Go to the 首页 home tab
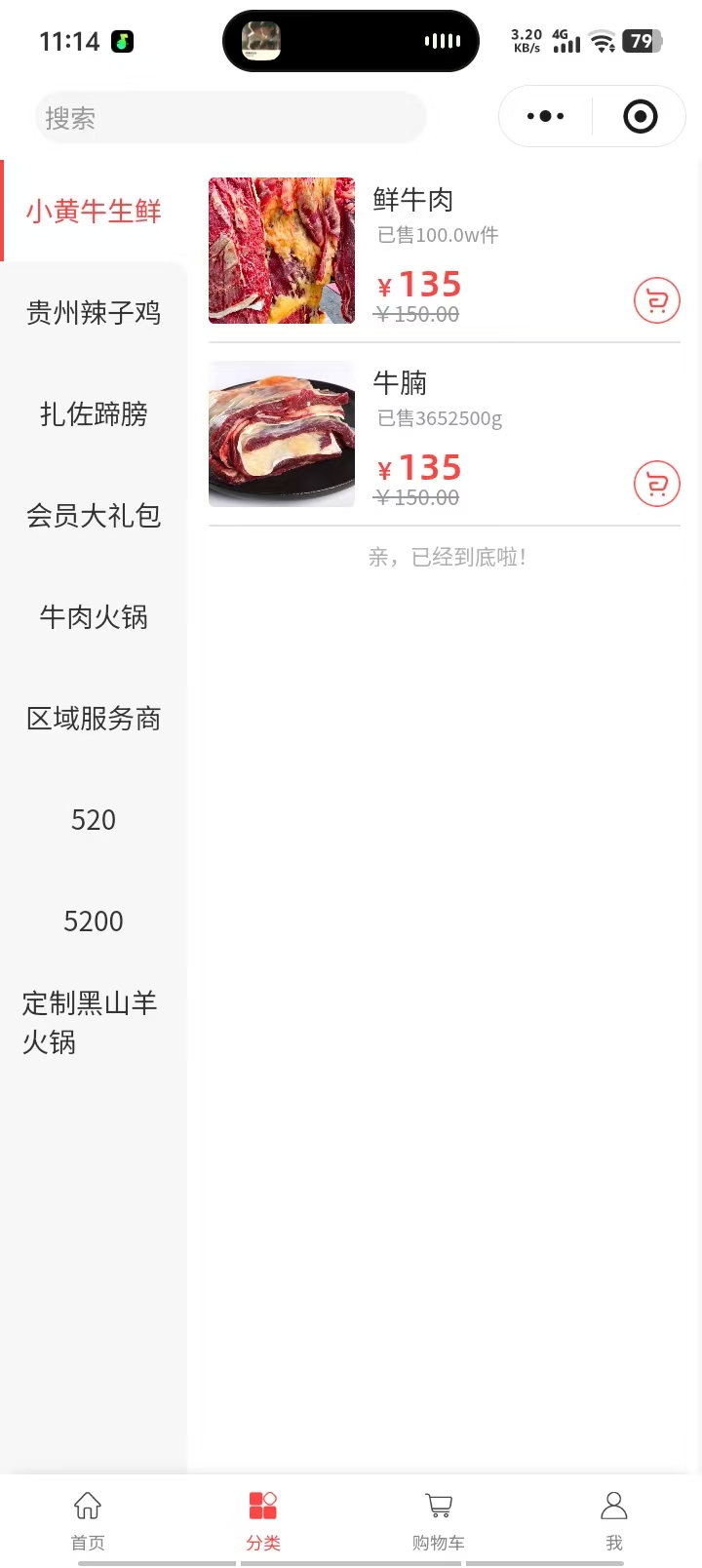 pos(88,1519)
